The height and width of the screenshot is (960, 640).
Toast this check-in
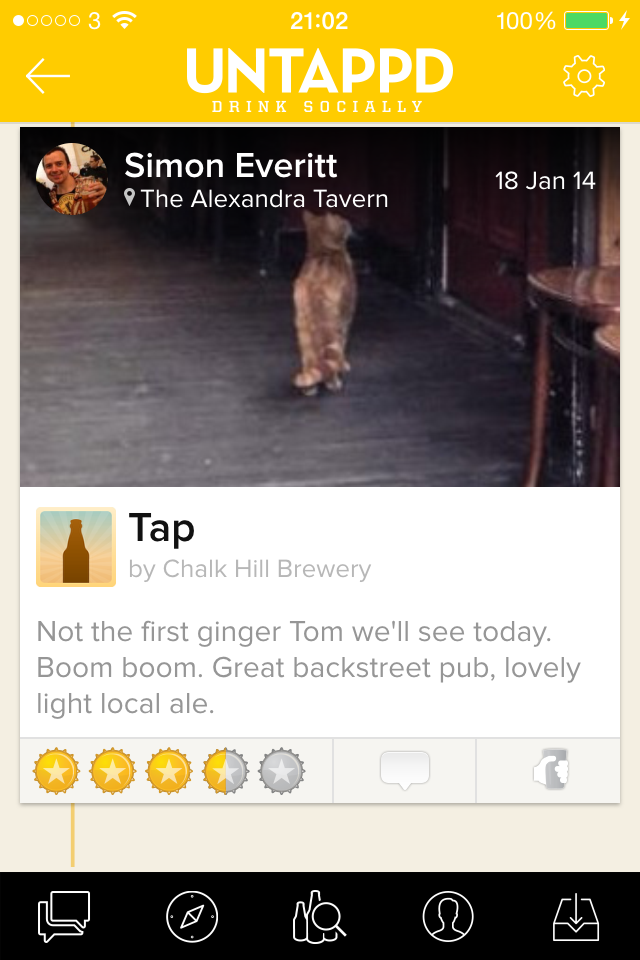click(x=549, y=770)
